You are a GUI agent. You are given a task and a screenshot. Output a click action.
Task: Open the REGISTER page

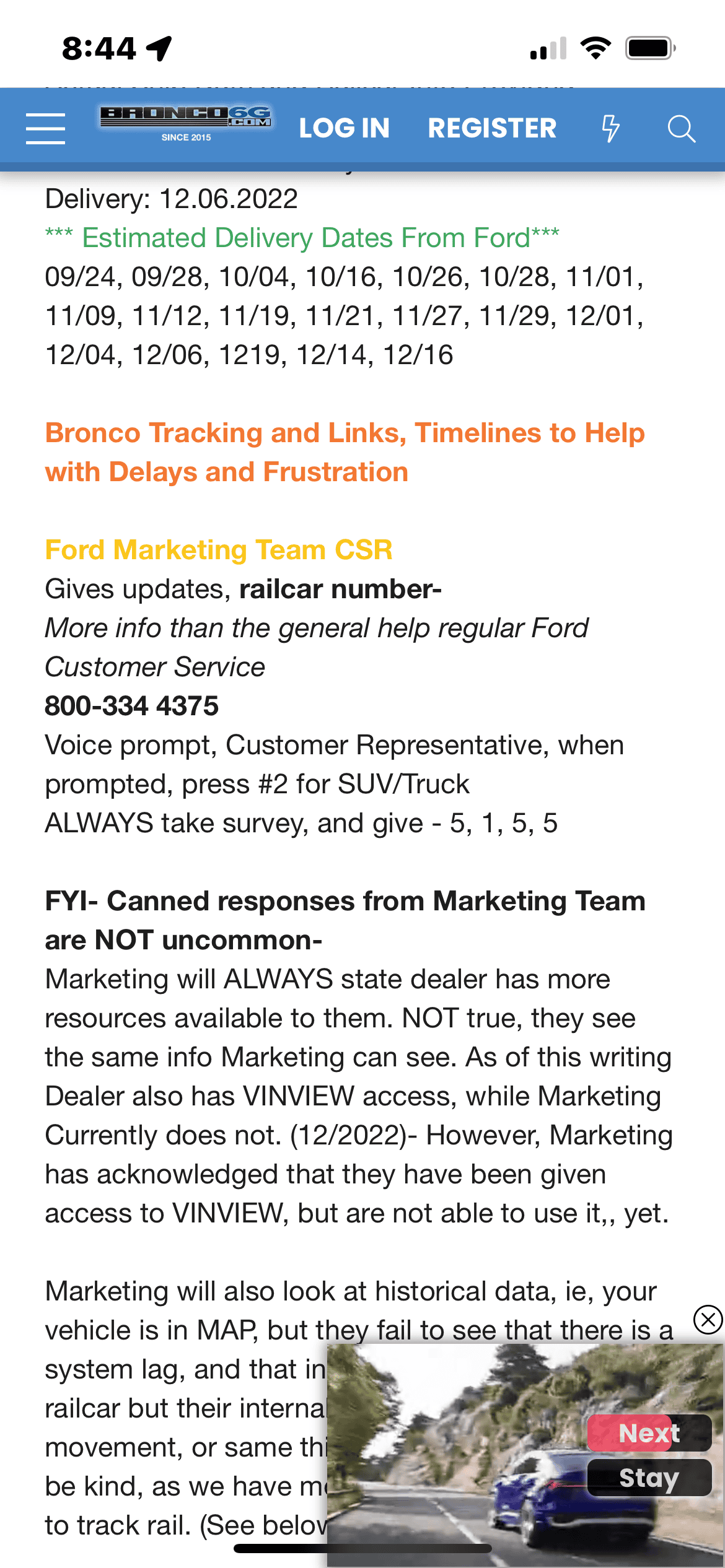(x=492, y=128)
